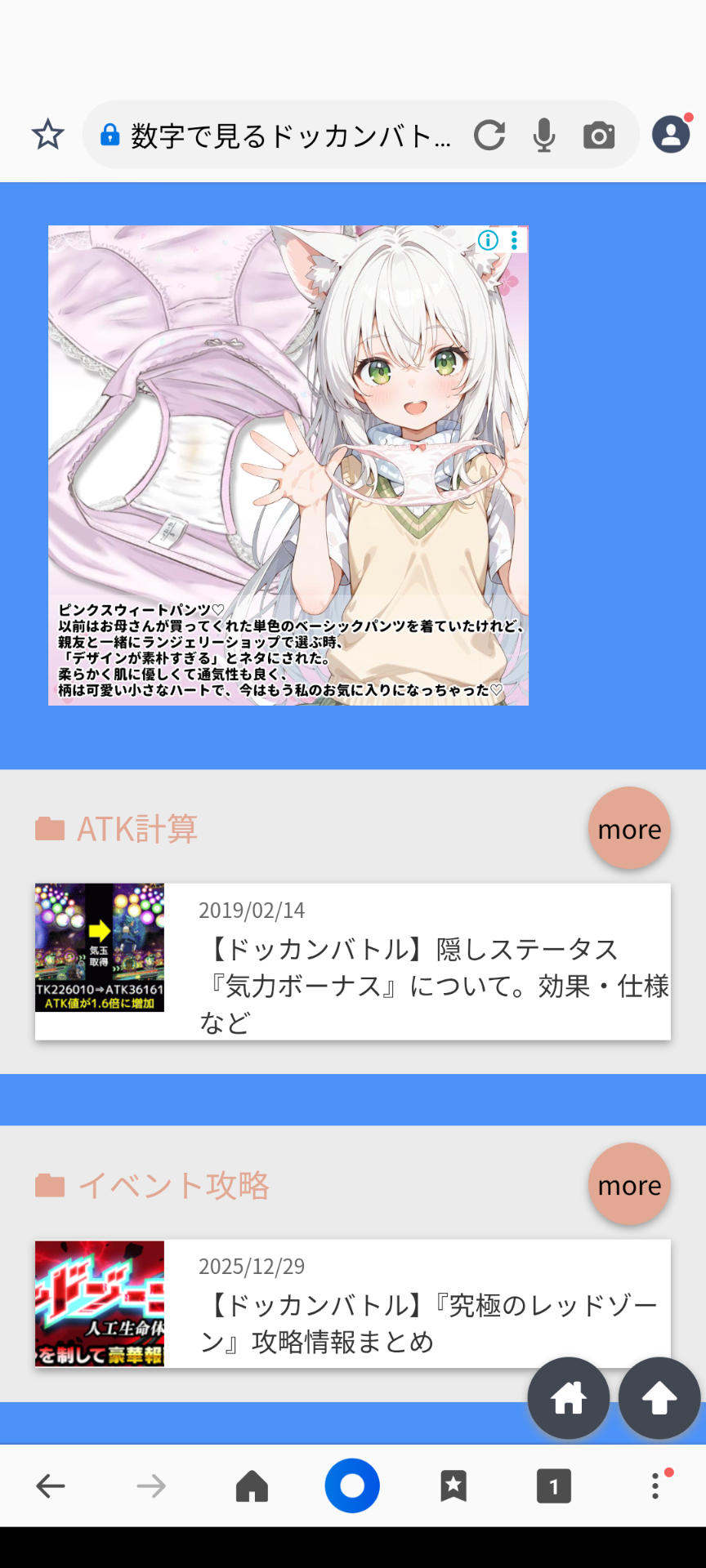
Task: Open the browser start page house icon
Action: pyautogui.click(x=252, y=1486)
